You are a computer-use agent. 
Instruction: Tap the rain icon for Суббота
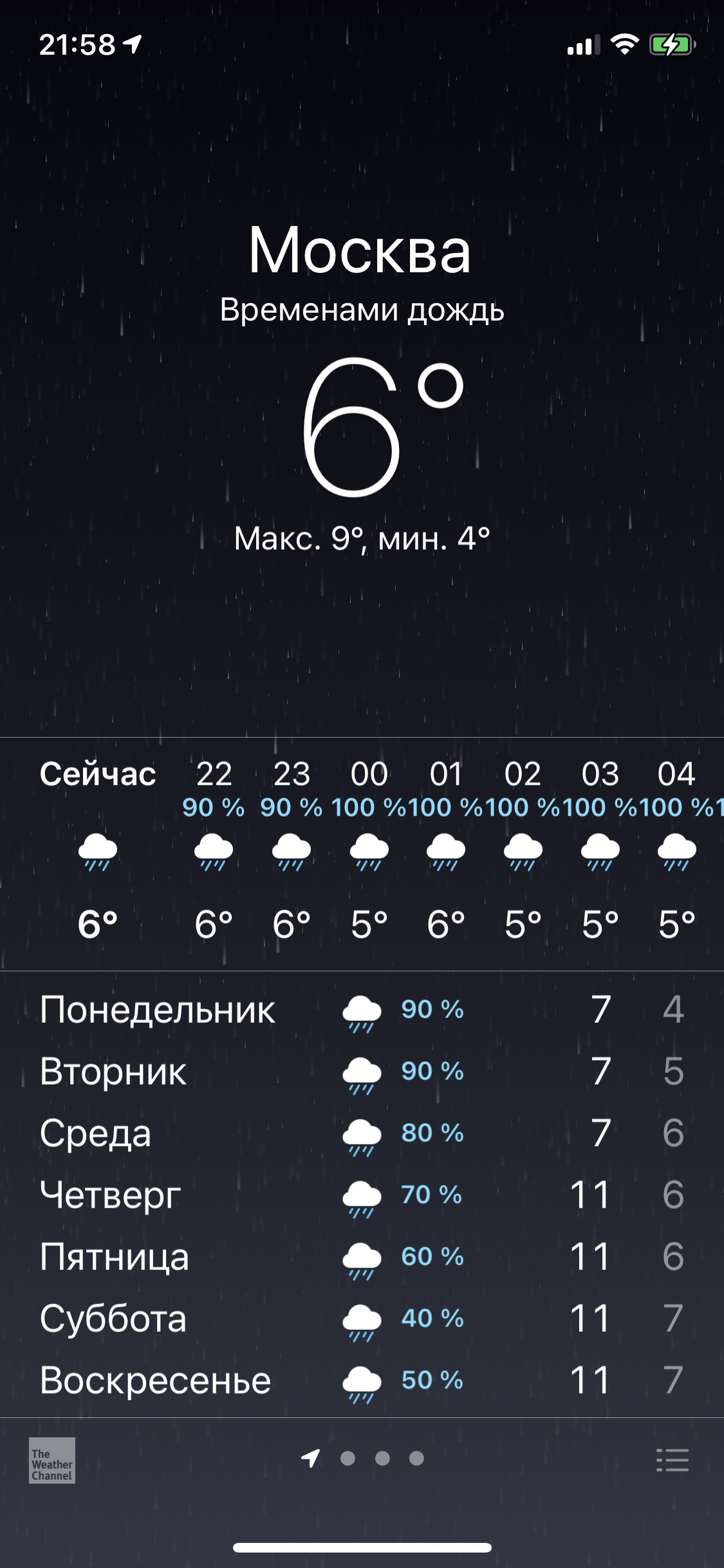(x=362, y=1318)
